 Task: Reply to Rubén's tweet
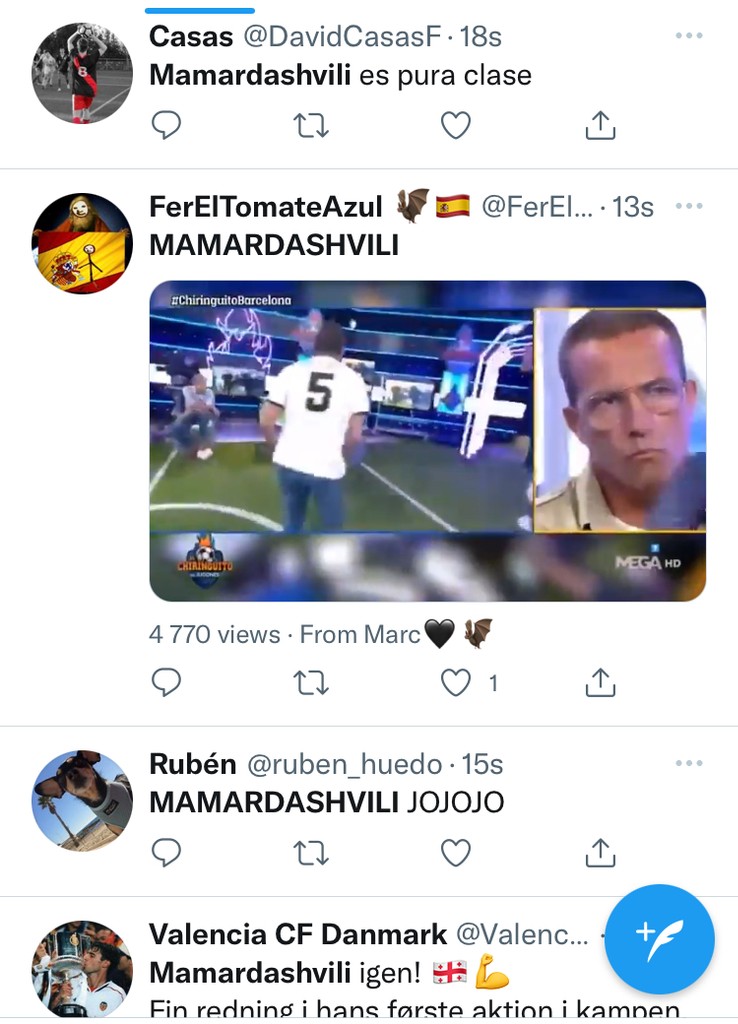166,852
